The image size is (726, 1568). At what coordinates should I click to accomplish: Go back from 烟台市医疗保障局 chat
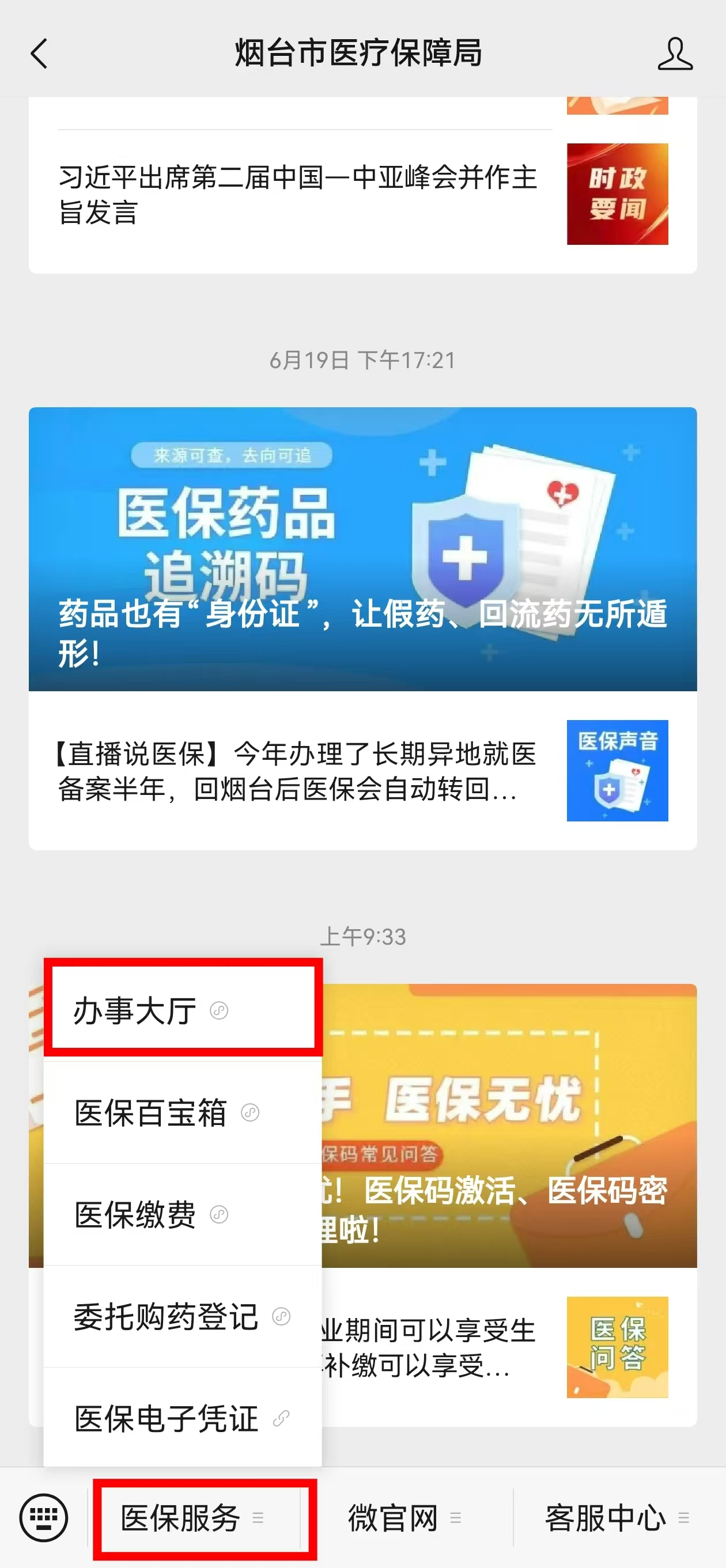[x=39, y=54]
